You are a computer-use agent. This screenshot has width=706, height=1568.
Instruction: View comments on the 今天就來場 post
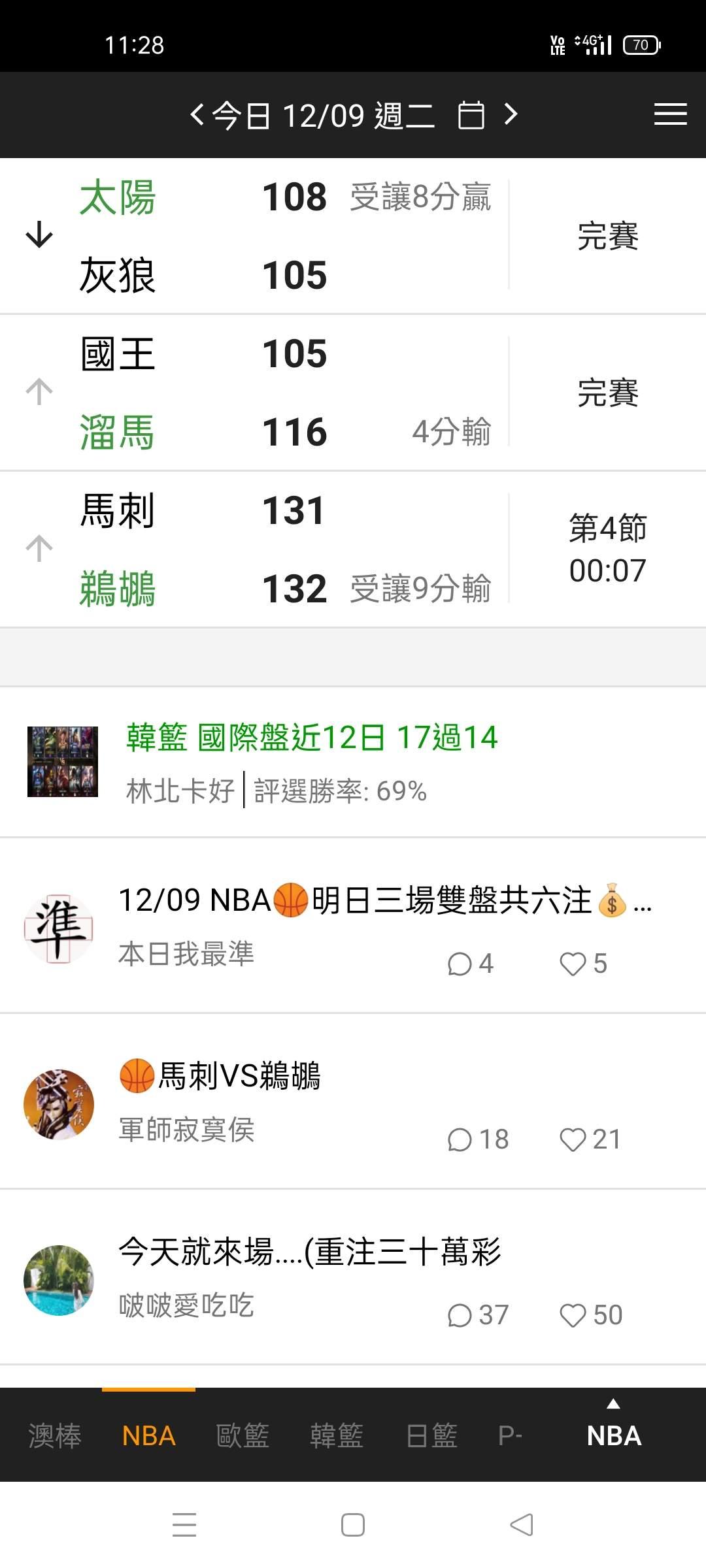coord(460,1316)
